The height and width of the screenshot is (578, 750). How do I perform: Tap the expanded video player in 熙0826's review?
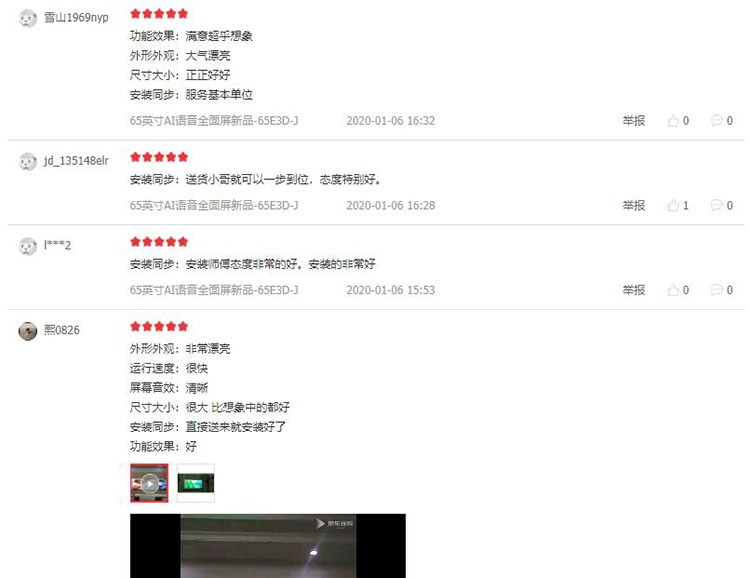click(x=268, y=546)
